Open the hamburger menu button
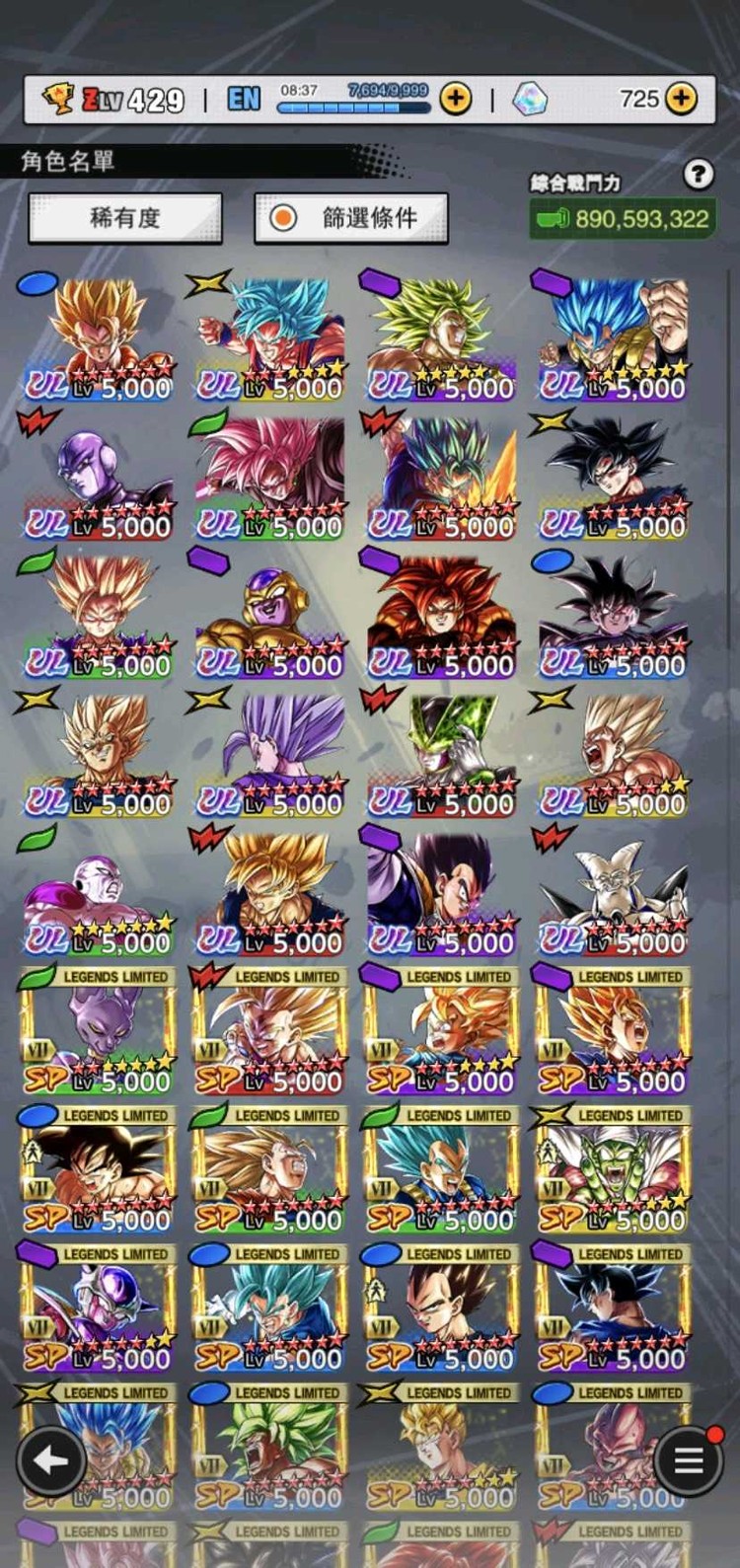 688,1462
